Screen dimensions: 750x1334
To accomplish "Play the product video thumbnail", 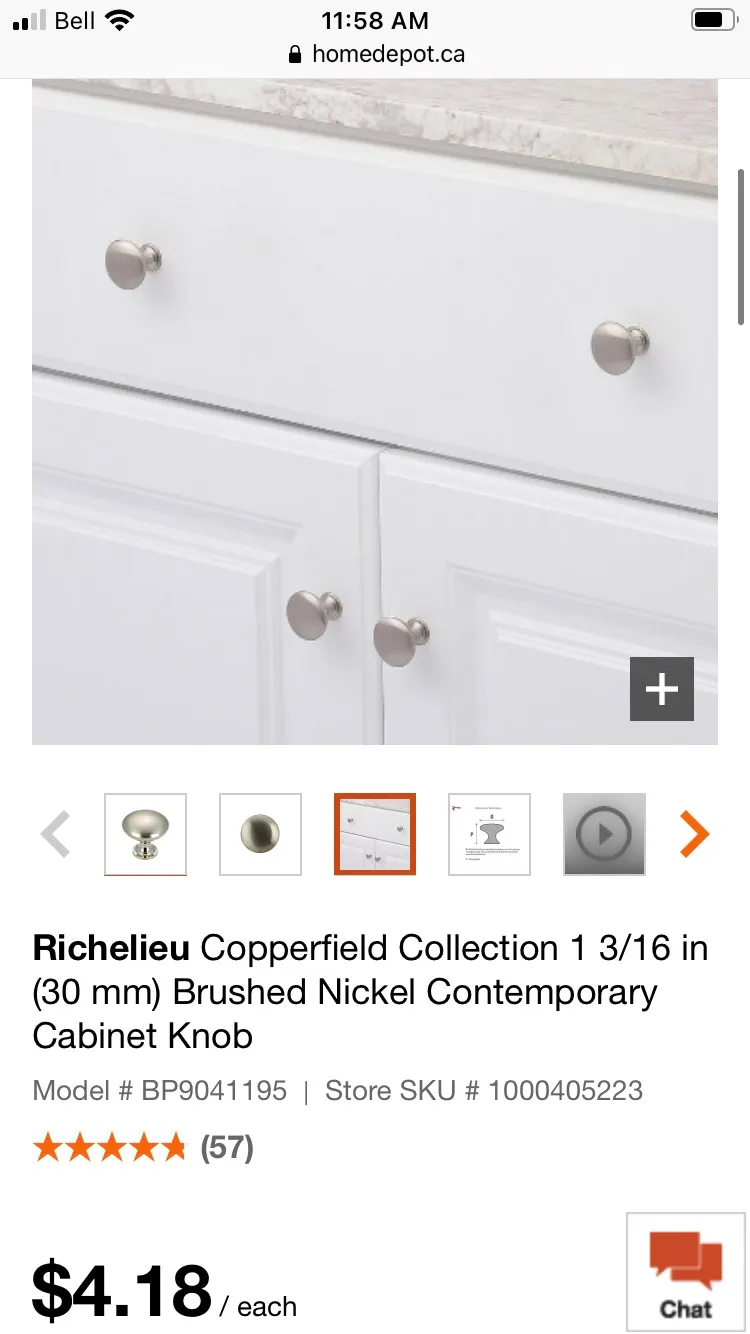I will [x=604, y=834].
